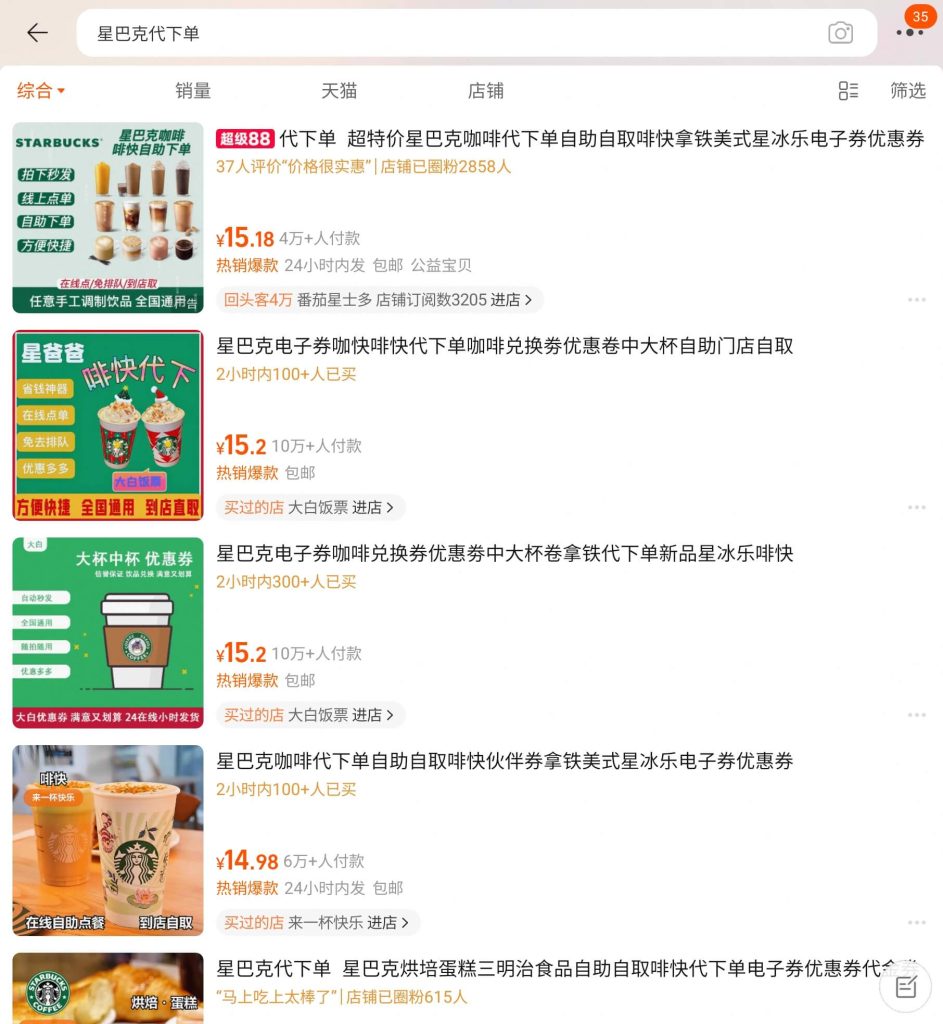
Task: Open the ¥14.98 伙伴券 product listing
Action: pos(505,762)
